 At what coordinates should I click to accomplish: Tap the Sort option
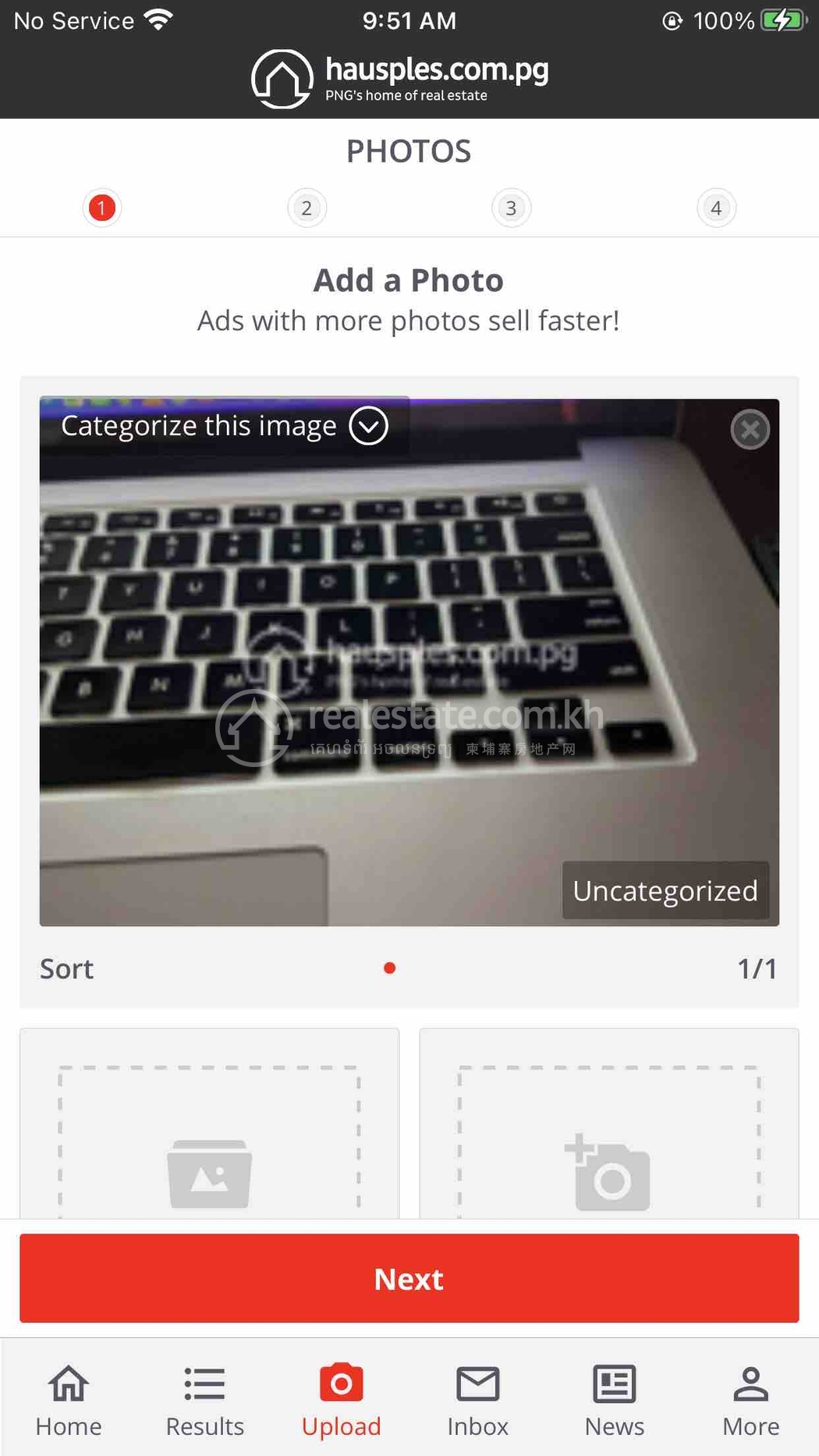(66, 968)
